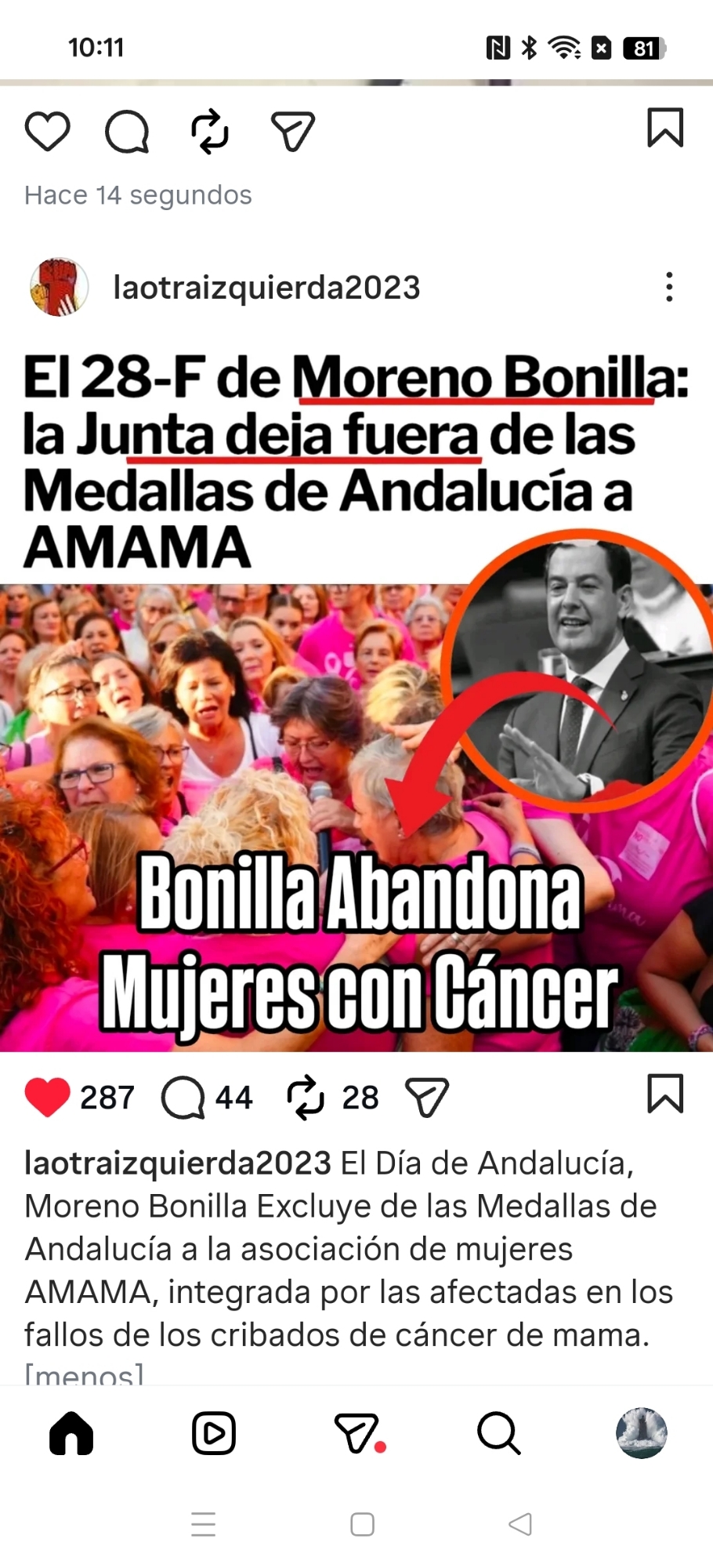Tap the system back button
This screenshot has width=713, height=1568.
pos(520,1524)
